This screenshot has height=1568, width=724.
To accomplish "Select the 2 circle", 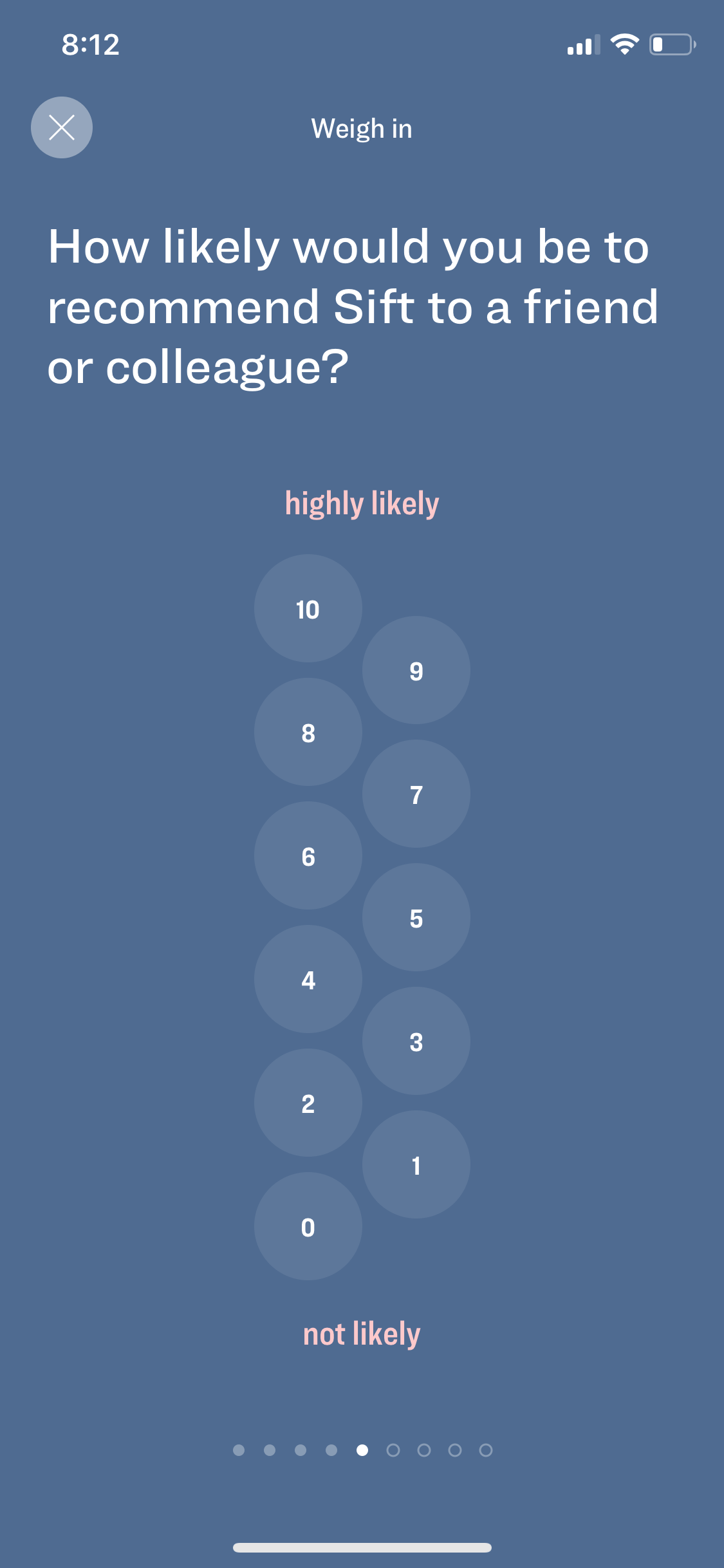I will [308, 1103].
